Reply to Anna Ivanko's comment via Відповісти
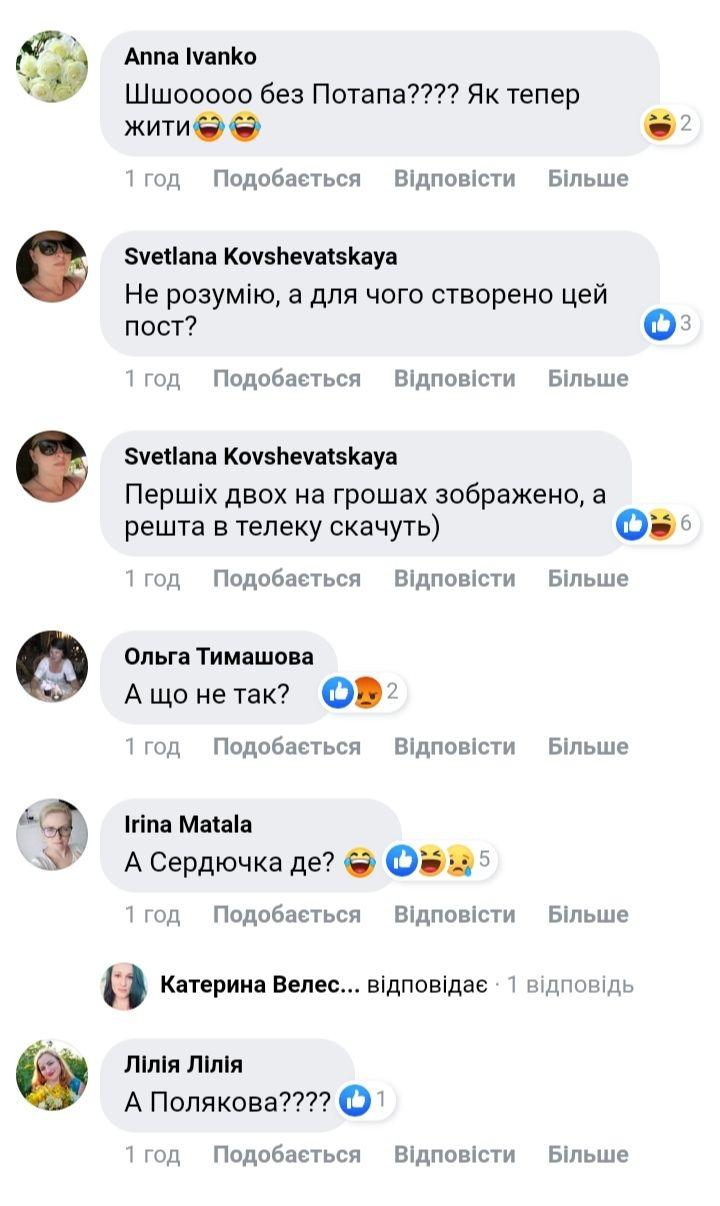 (454, 179)
